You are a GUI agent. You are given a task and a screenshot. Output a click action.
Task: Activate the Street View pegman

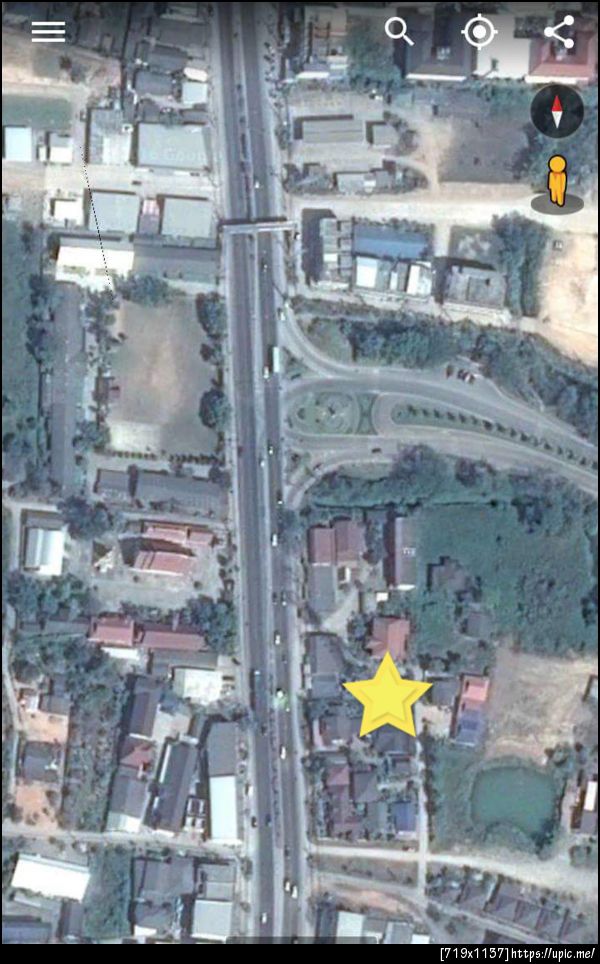coord(557,182)
